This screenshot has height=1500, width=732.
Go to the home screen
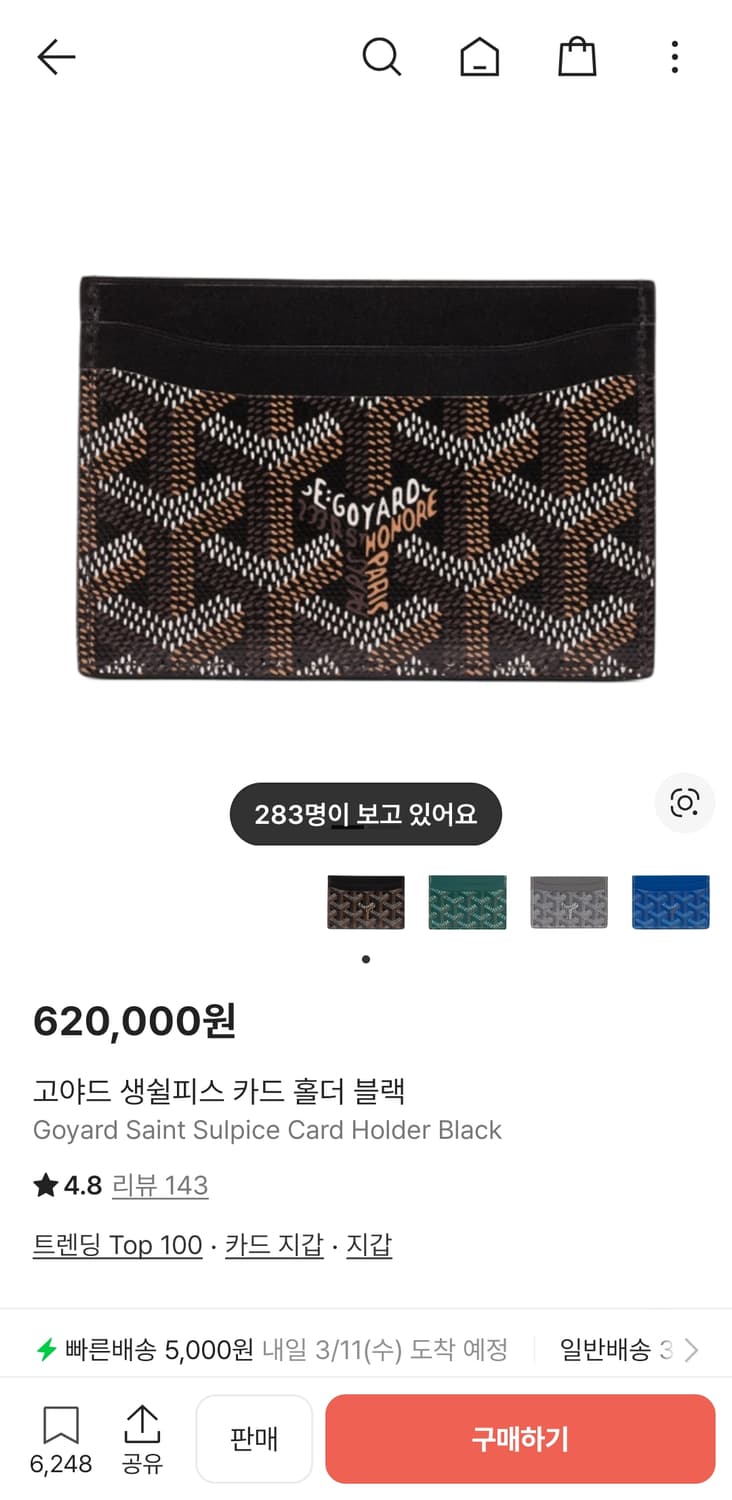(480, 57)
